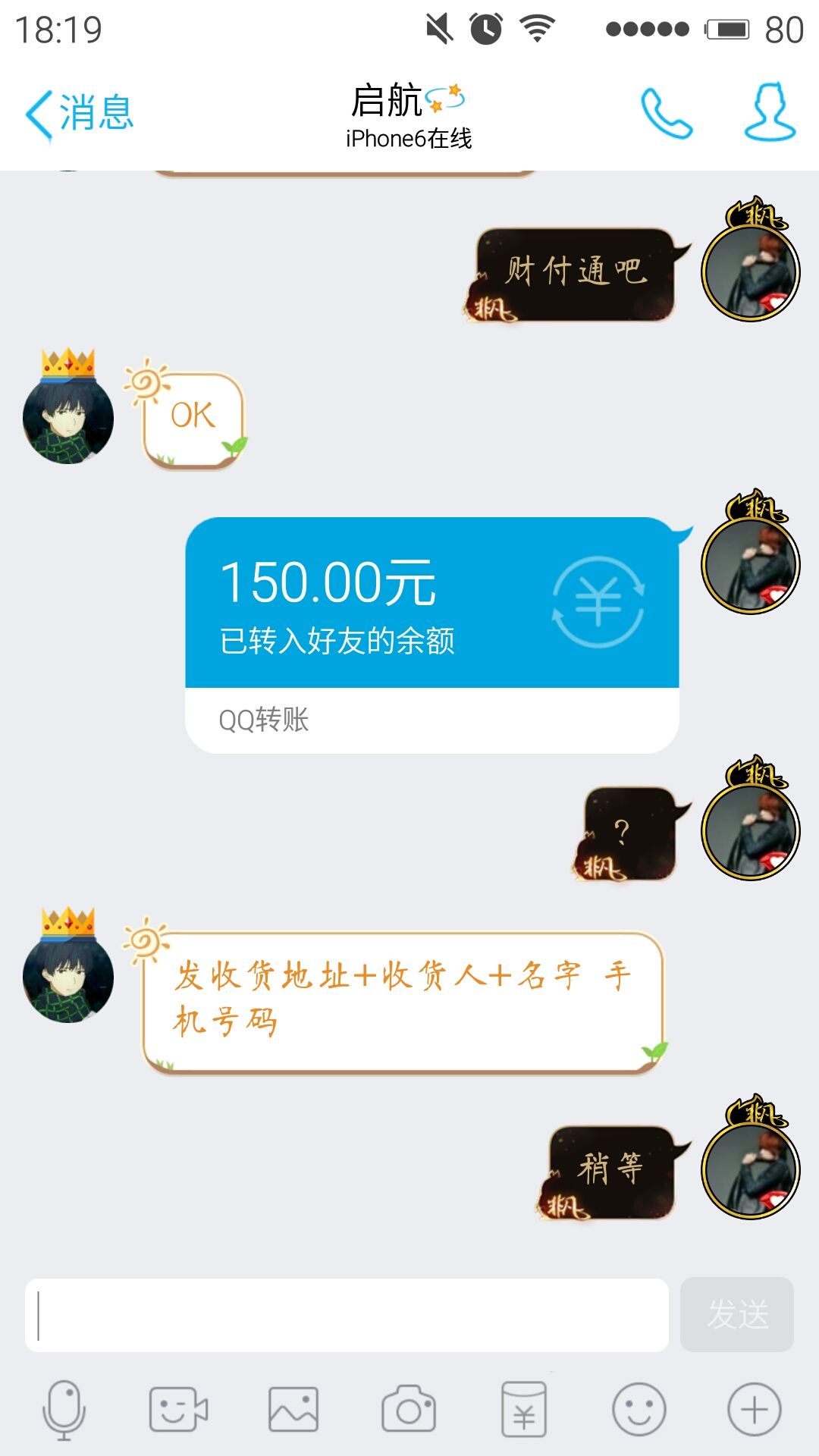Viewport: 819px width, 1456px height.
Task: Open the 150.00元 QQ转账 transfer card
Action: tap(432, 635)
